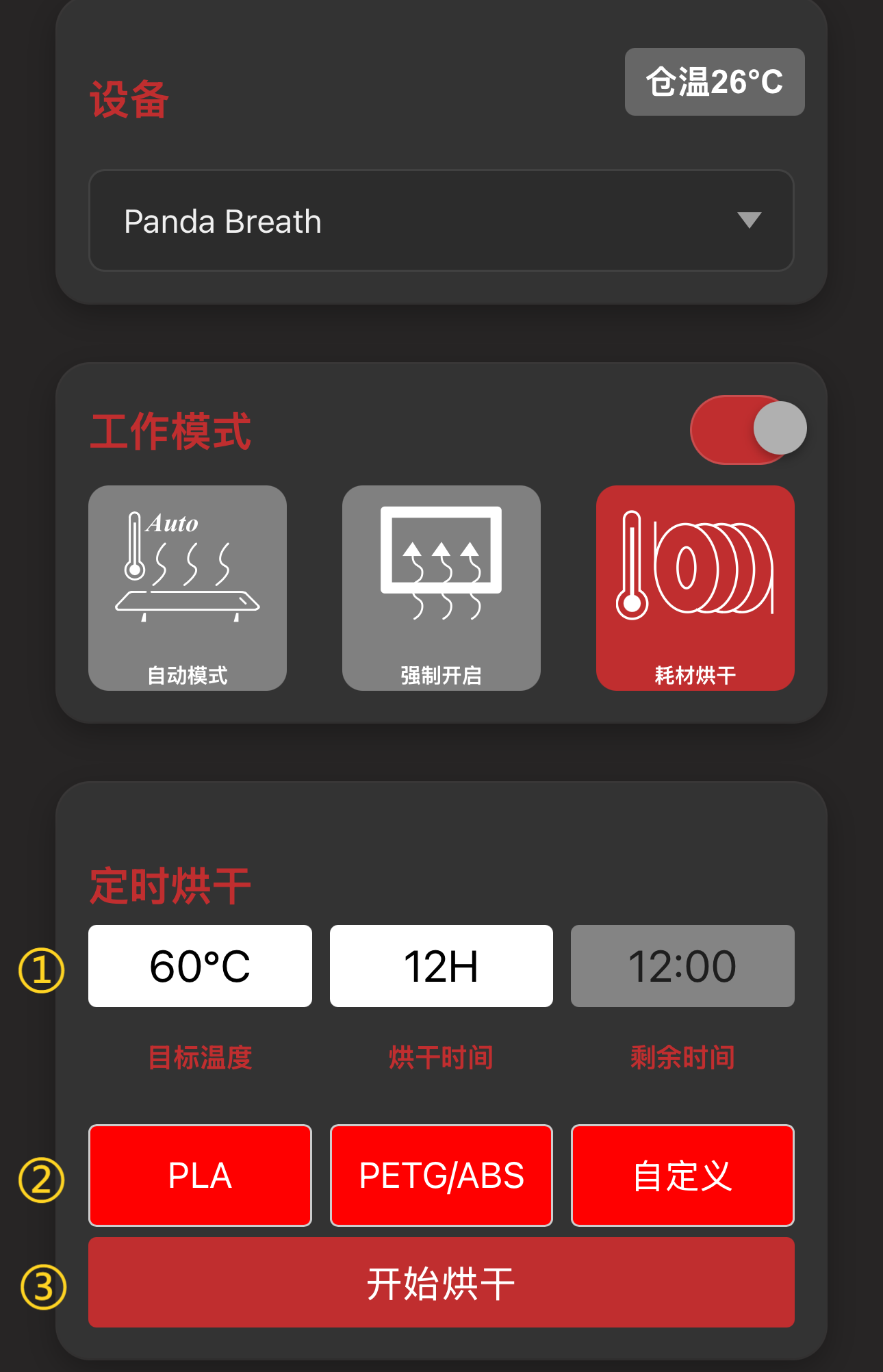Expand the Panda Breath device dropdown

441,220
